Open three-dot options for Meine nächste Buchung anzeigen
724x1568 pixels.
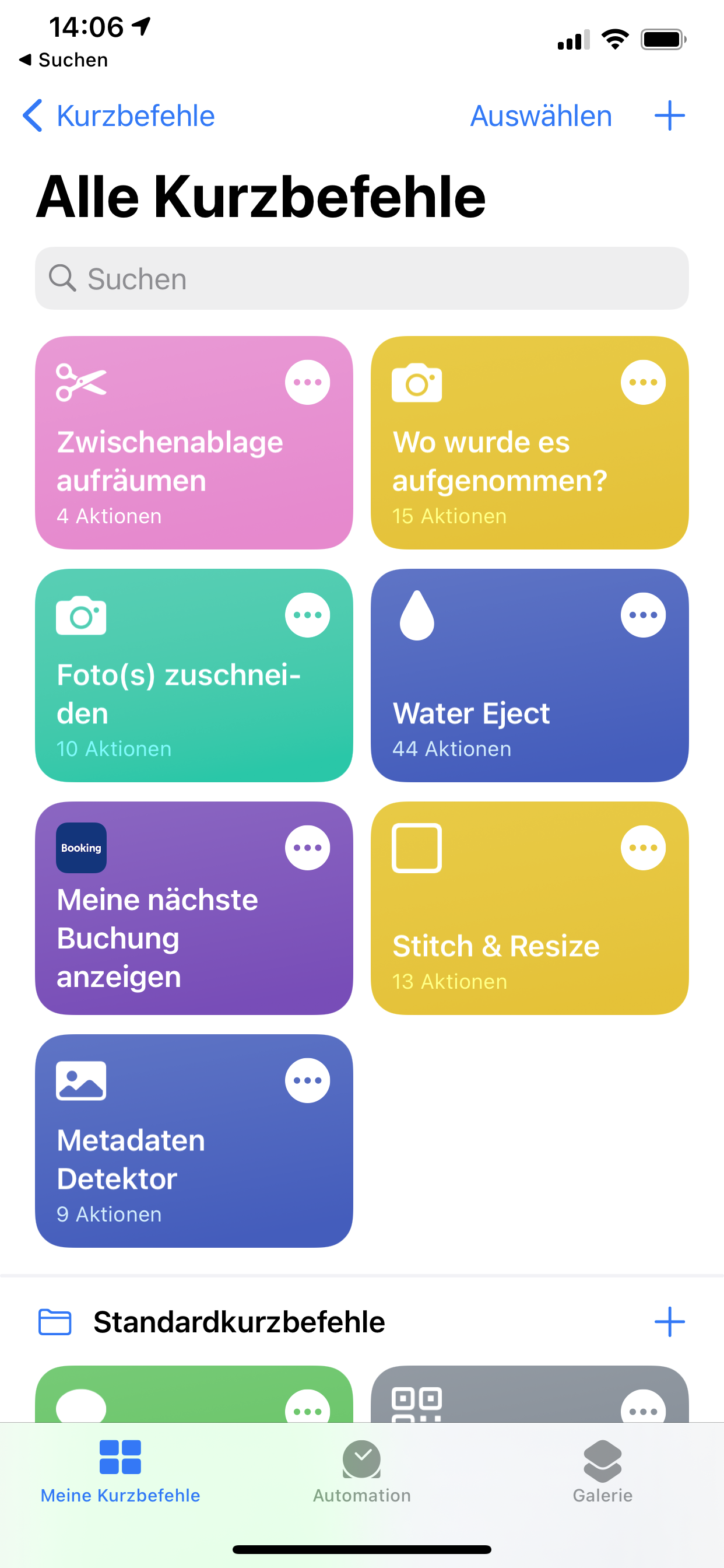click(x=307, y=848)
